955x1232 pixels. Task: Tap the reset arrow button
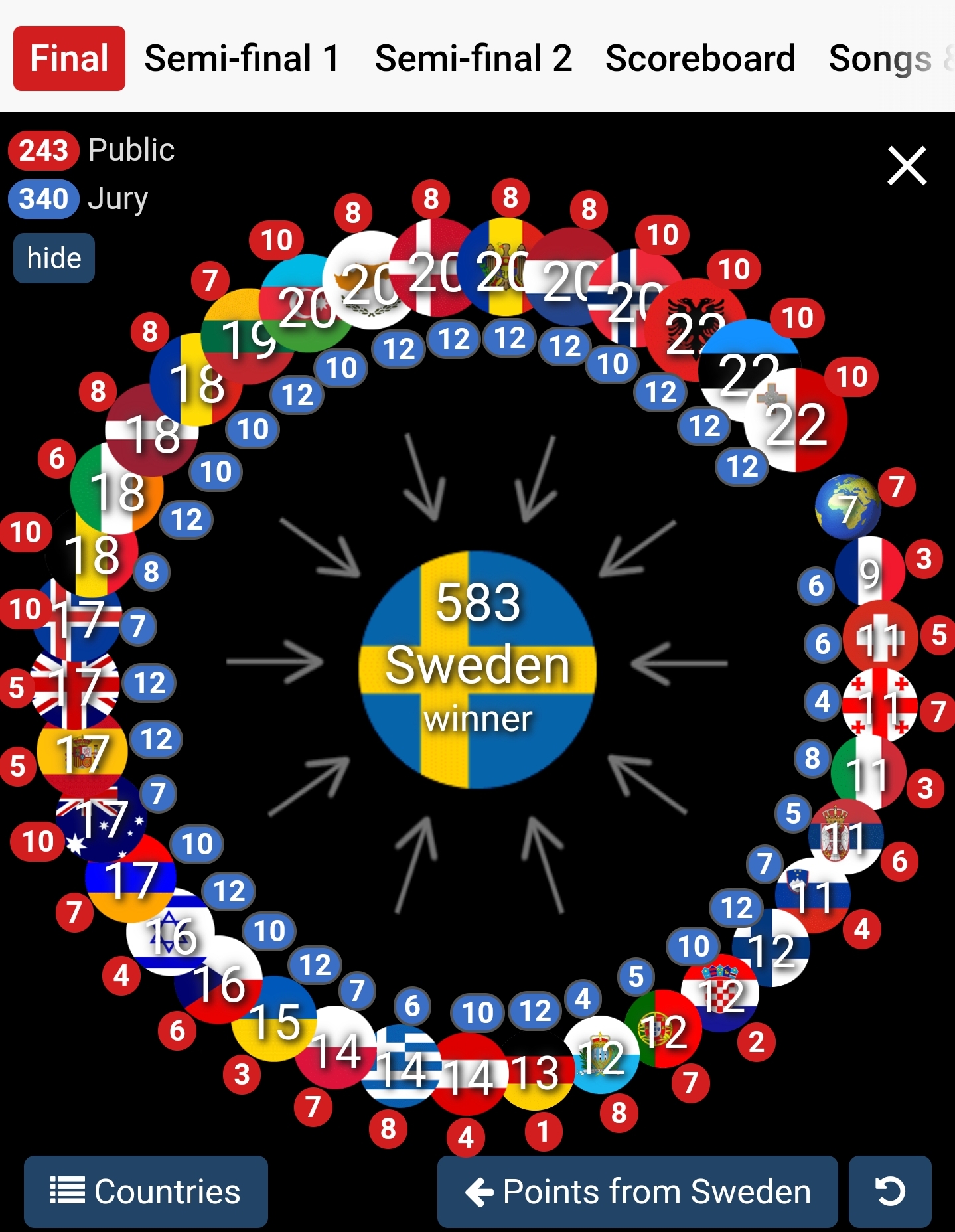pyautogui.click(x=890, y=1192)
